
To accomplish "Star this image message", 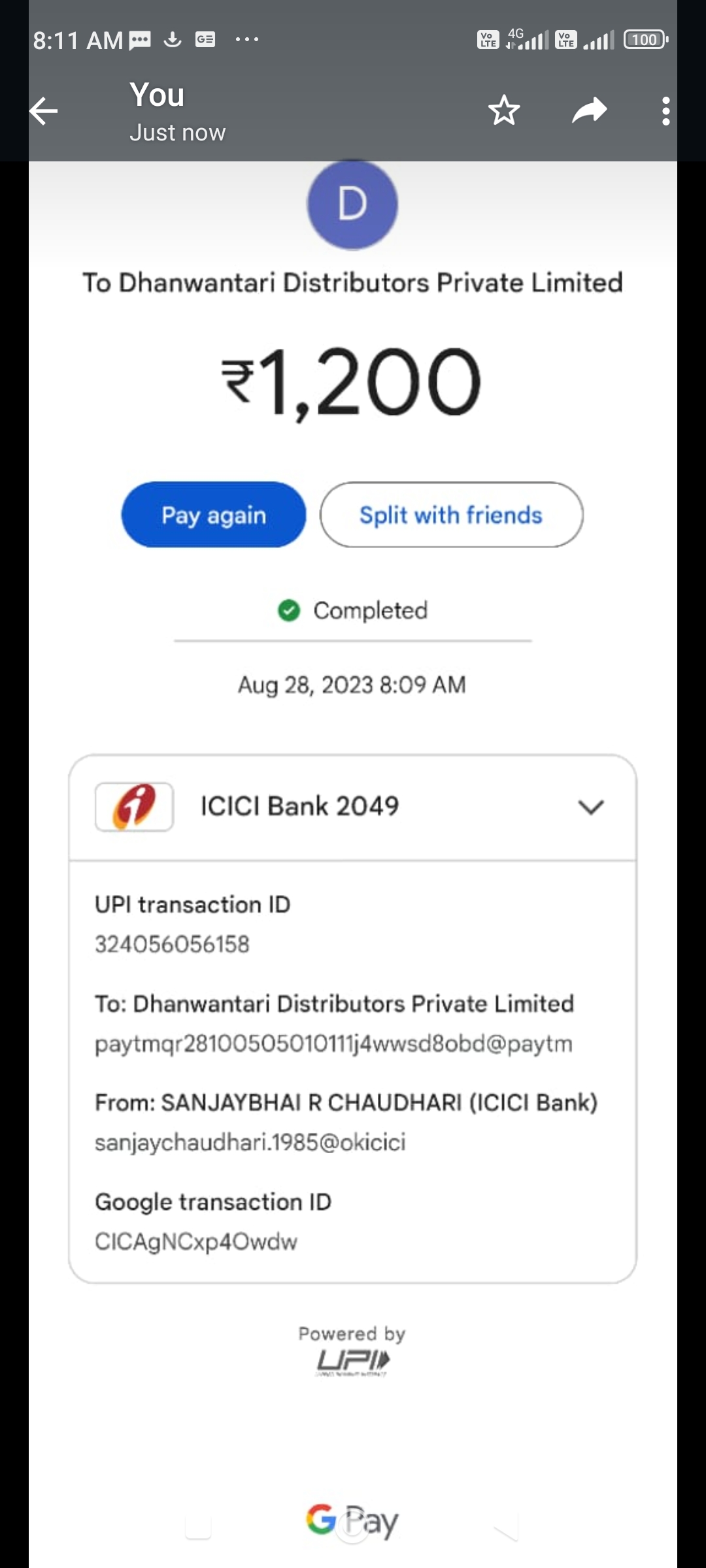I will point(504,110).
